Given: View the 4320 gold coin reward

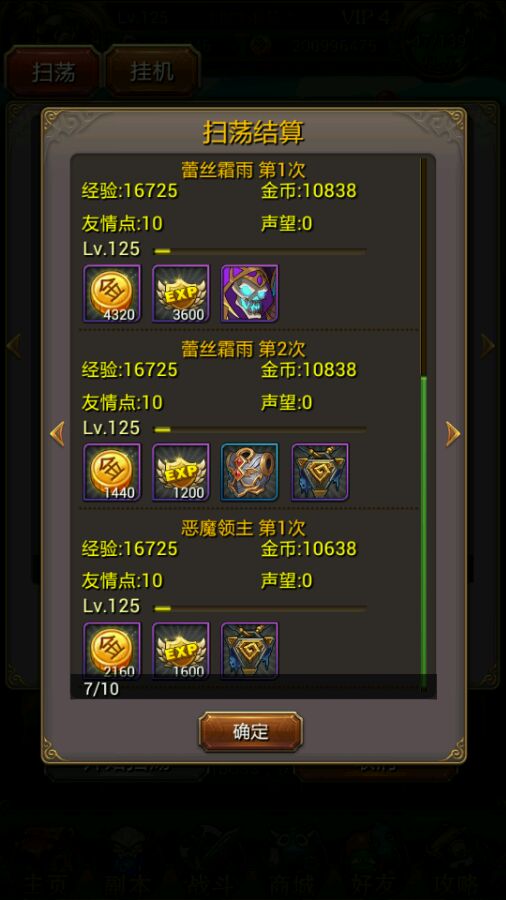Looking at the screenshot, I should click(x=112, y=293).
